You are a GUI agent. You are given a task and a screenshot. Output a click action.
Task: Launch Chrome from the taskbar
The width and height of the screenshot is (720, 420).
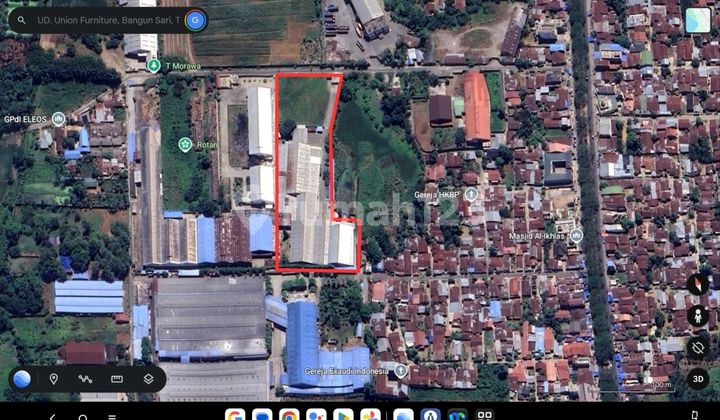click(x=289, y=415)
